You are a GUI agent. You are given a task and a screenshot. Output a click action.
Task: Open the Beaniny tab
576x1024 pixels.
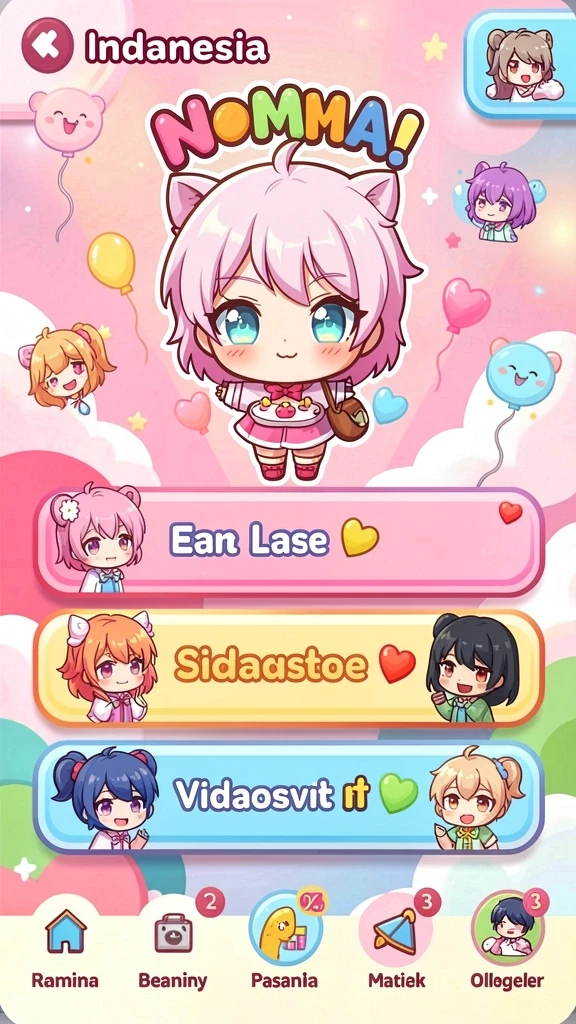173,944
